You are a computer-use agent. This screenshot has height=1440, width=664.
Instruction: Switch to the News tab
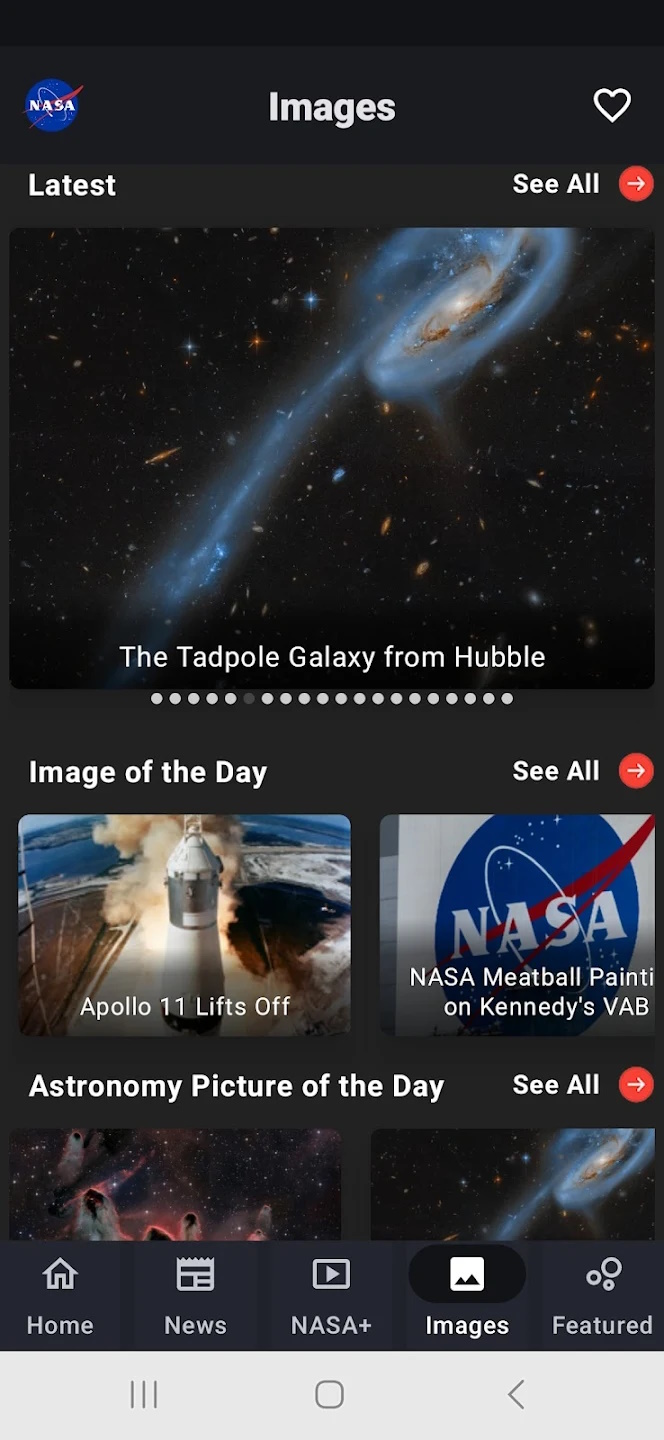coord(195,1296)
